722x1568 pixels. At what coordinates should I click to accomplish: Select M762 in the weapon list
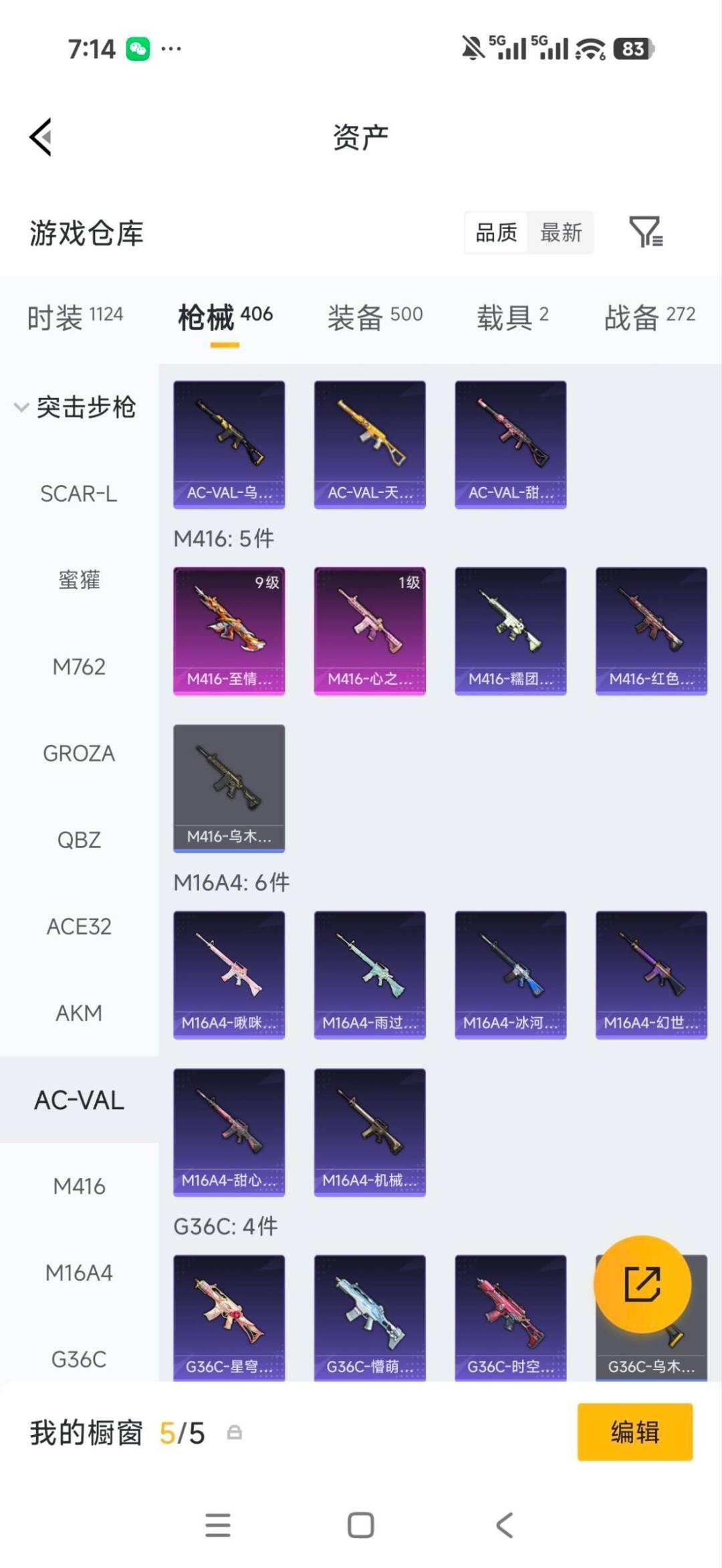coord(79,667)
